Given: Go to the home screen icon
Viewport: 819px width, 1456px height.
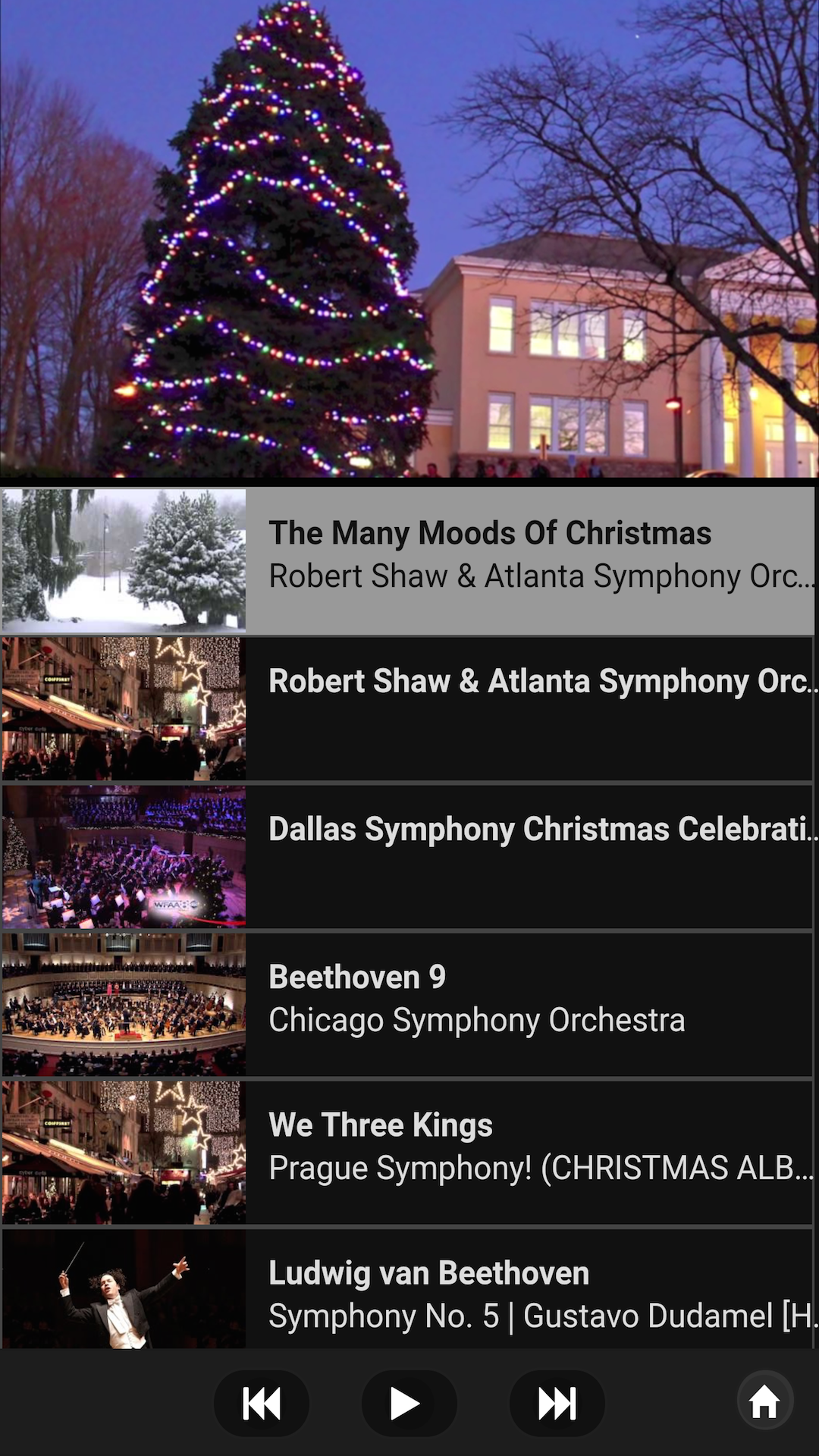Looking at the screenshot, I should 765,1401.
